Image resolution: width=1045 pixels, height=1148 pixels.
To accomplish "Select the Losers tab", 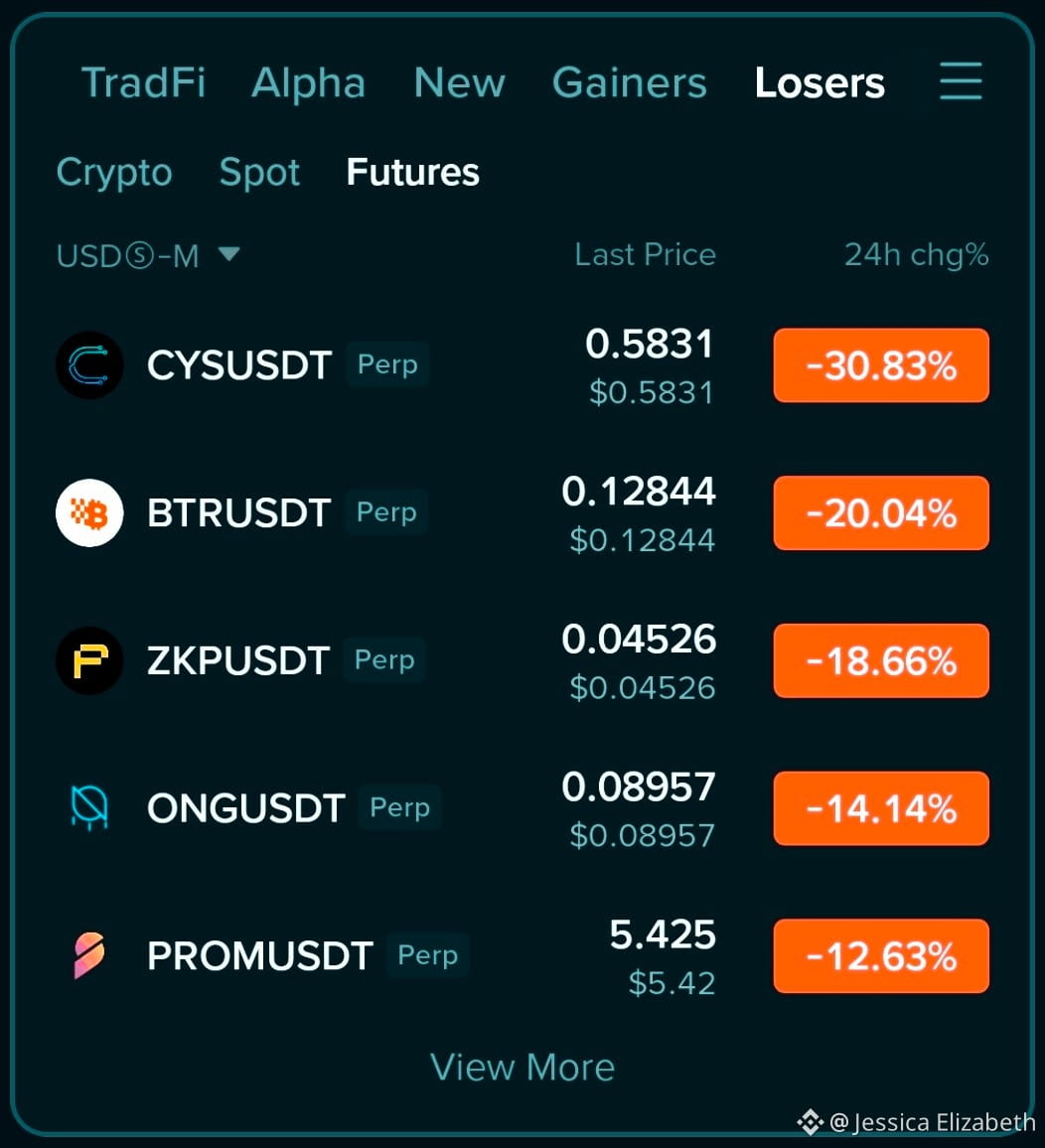I will coord(820,82).
